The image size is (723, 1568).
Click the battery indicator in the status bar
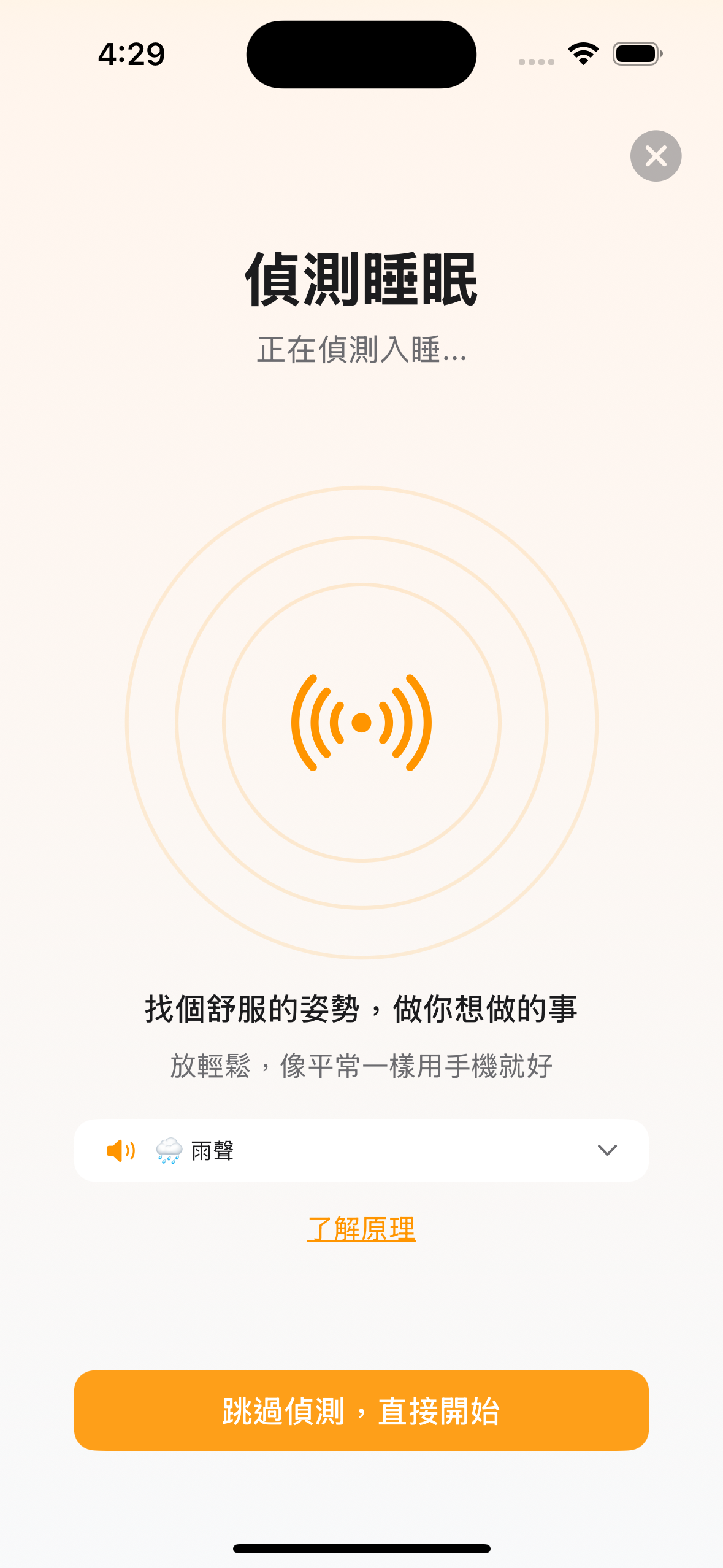pyautogui.click(x=638, y=54)
